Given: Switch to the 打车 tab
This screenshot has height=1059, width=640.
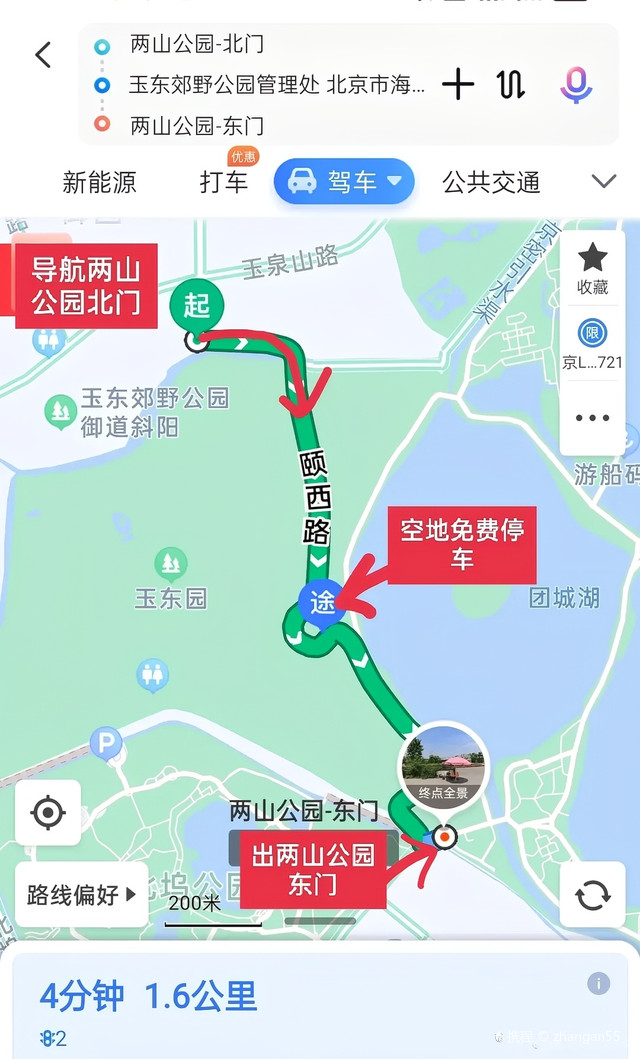Looking at the screenshot, I should pyautogui.click(x=224, y=182).
